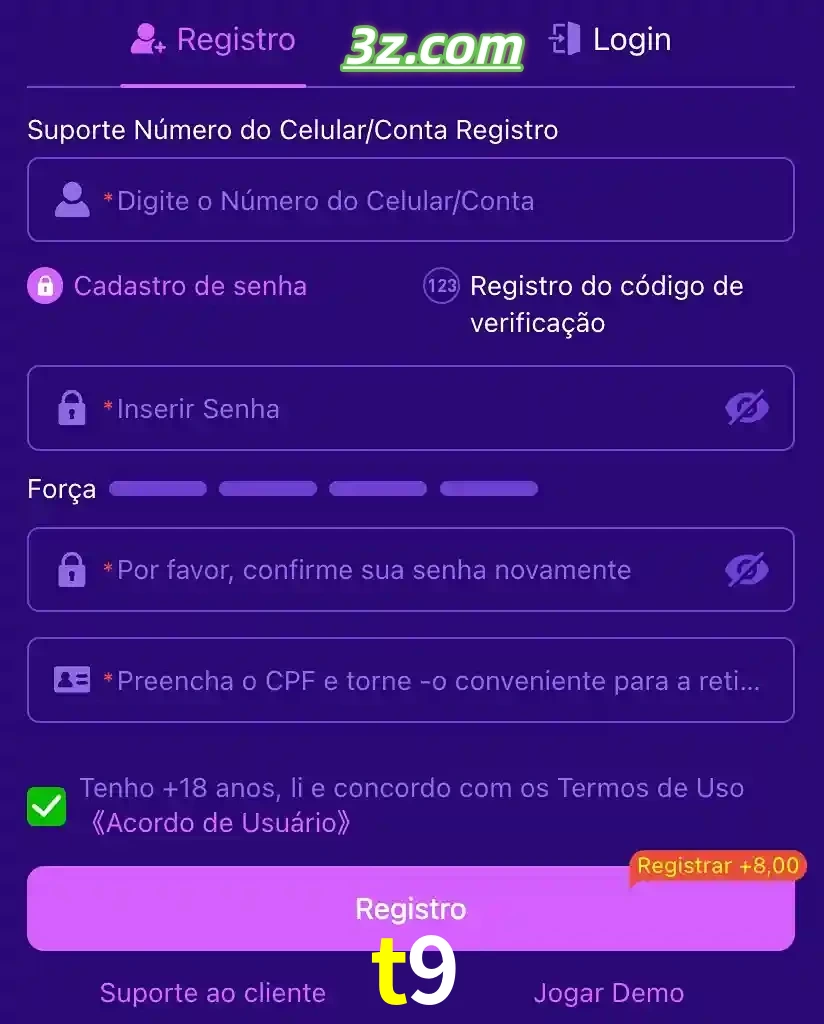The height and width of the screenshot is (1024, 824).
Task: Click the person icon in phone number field
Action: [70, 200]
